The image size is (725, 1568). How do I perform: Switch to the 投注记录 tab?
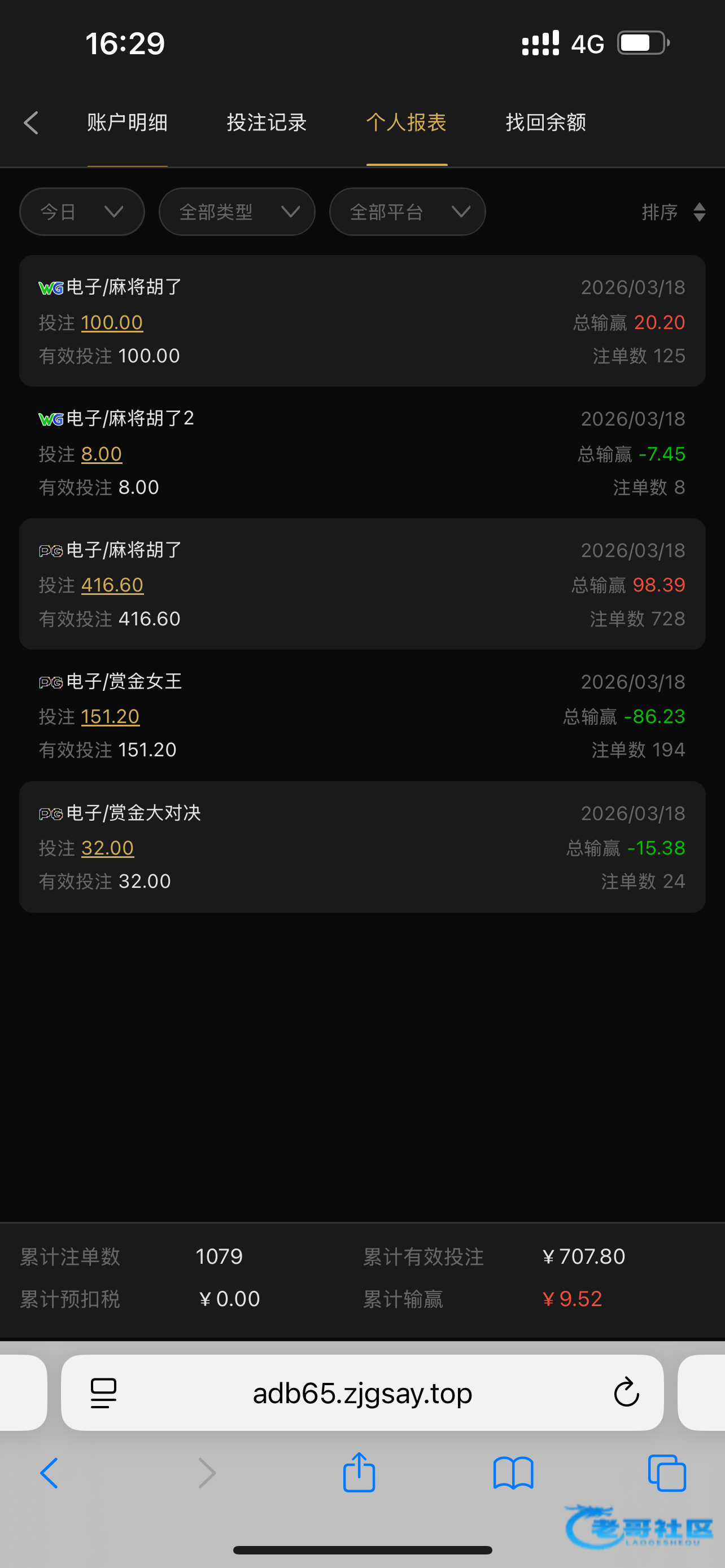pyautogui.click(x=267, y=123)
